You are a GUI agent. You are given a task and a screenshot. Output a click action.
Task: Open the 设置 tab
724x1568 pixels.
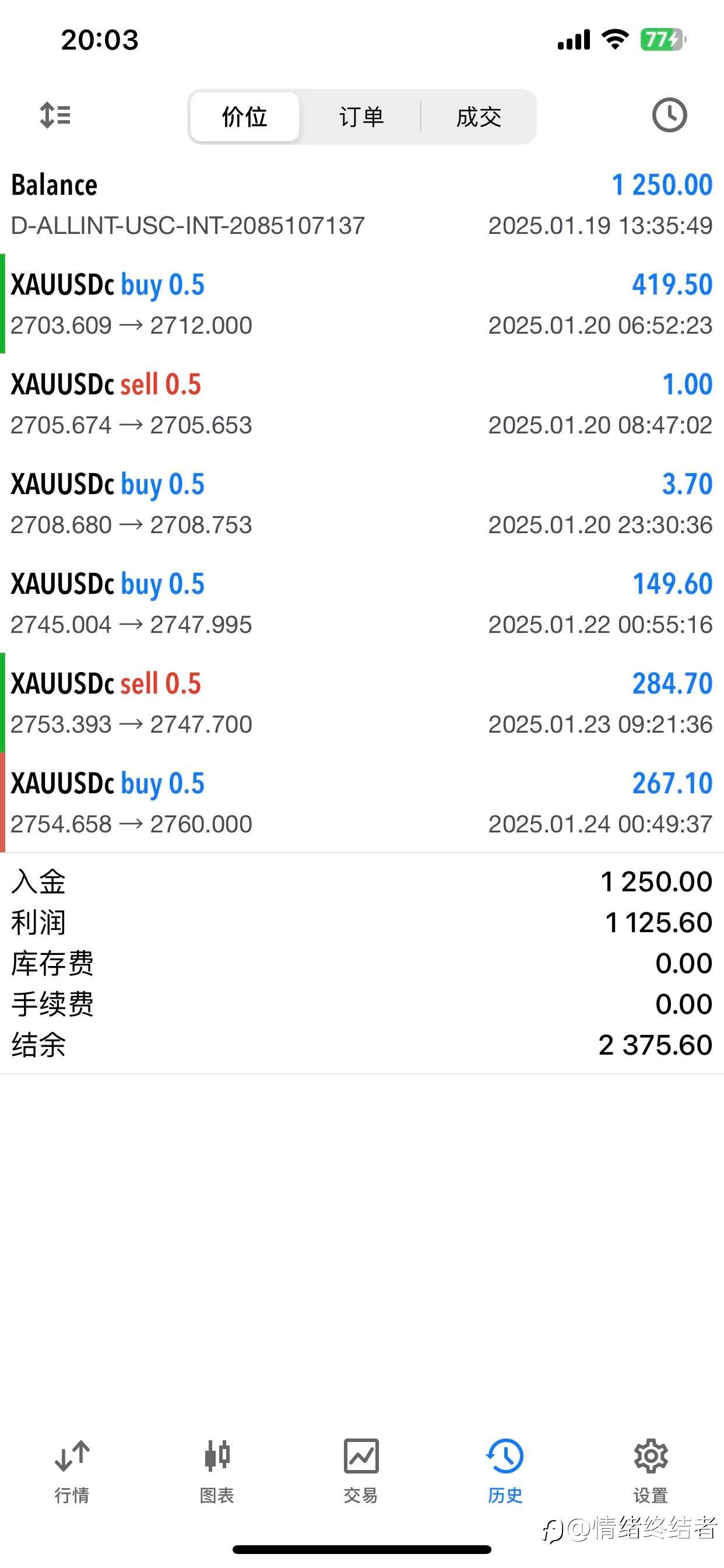pos(651,1471)
